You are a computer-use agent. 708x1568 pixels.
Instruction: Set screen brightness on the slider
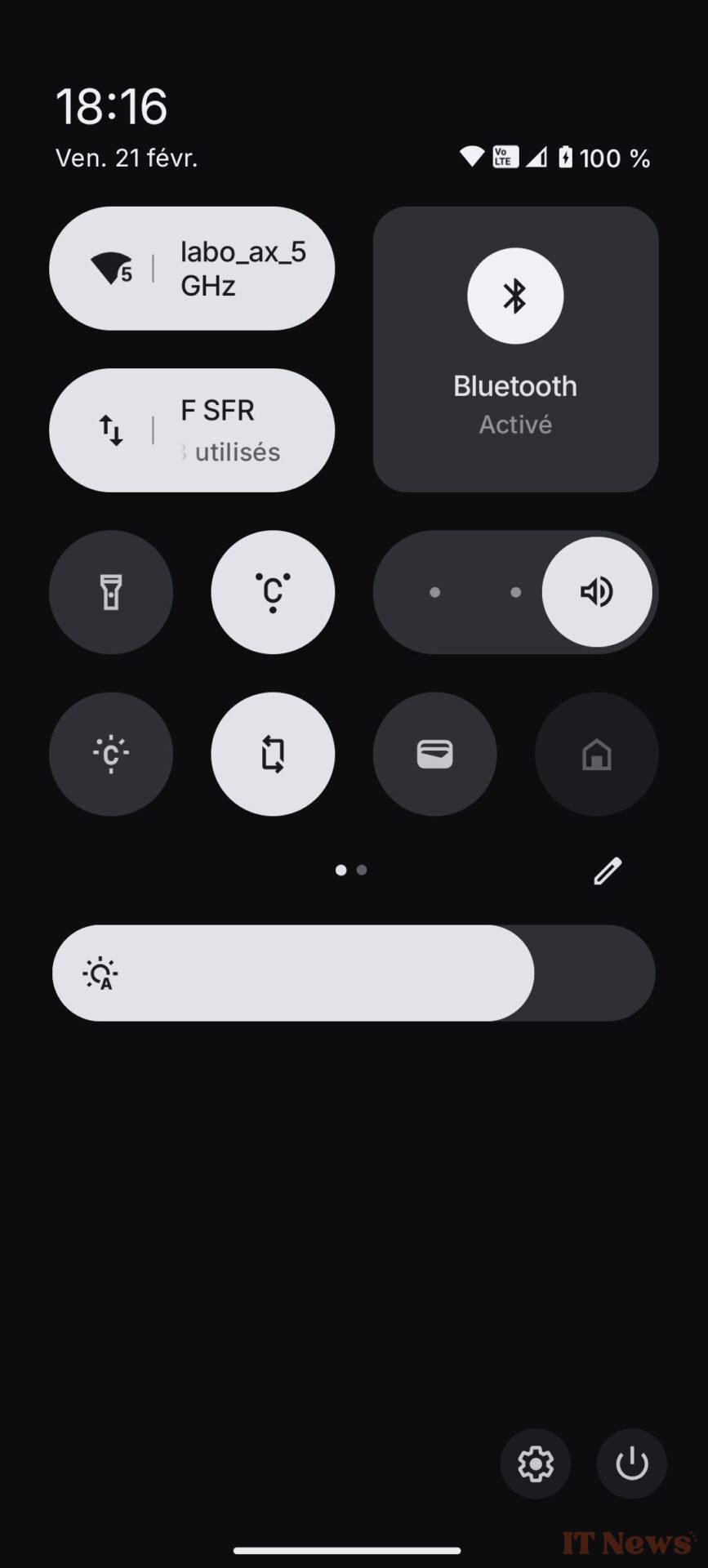(x=354, y=973)
